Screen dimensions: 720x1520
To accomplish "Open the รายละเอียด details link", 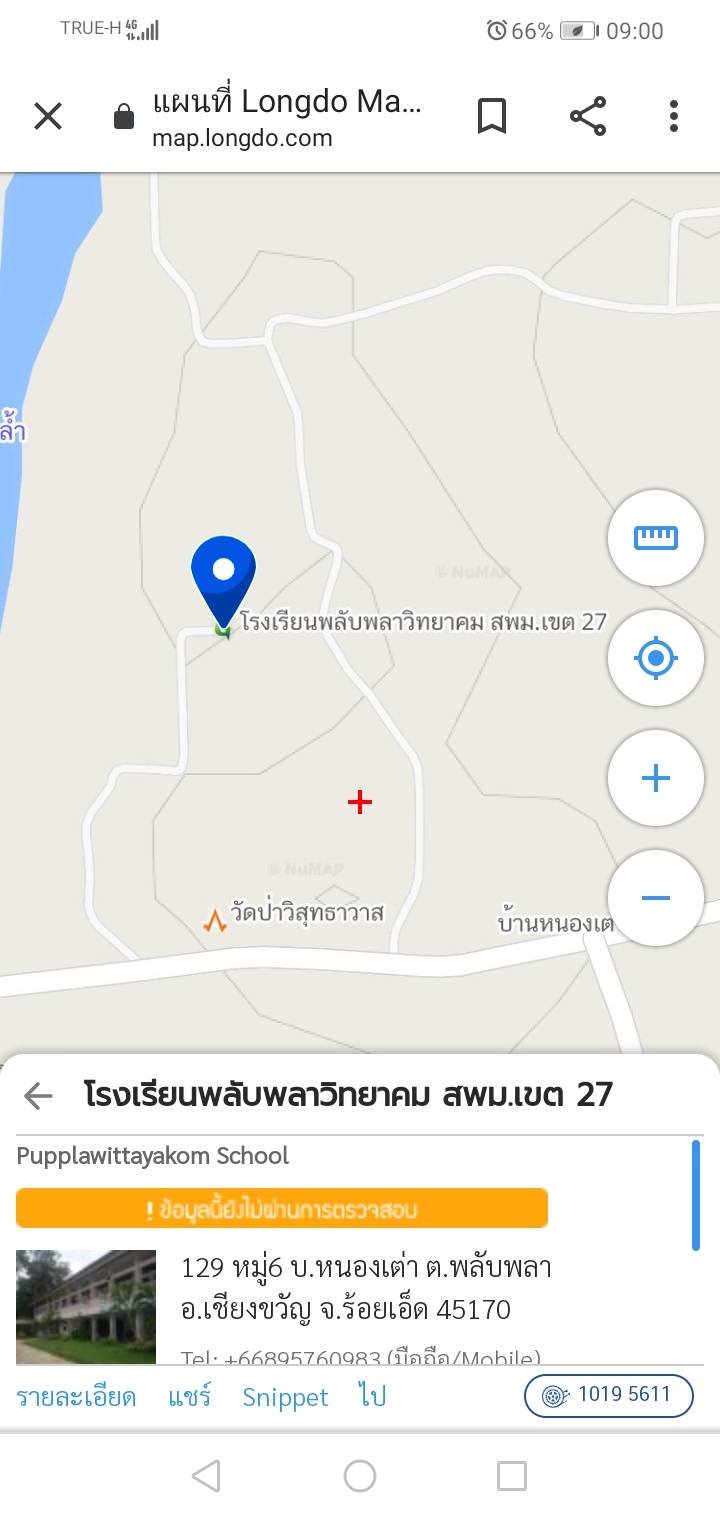I will (76, 1397).
